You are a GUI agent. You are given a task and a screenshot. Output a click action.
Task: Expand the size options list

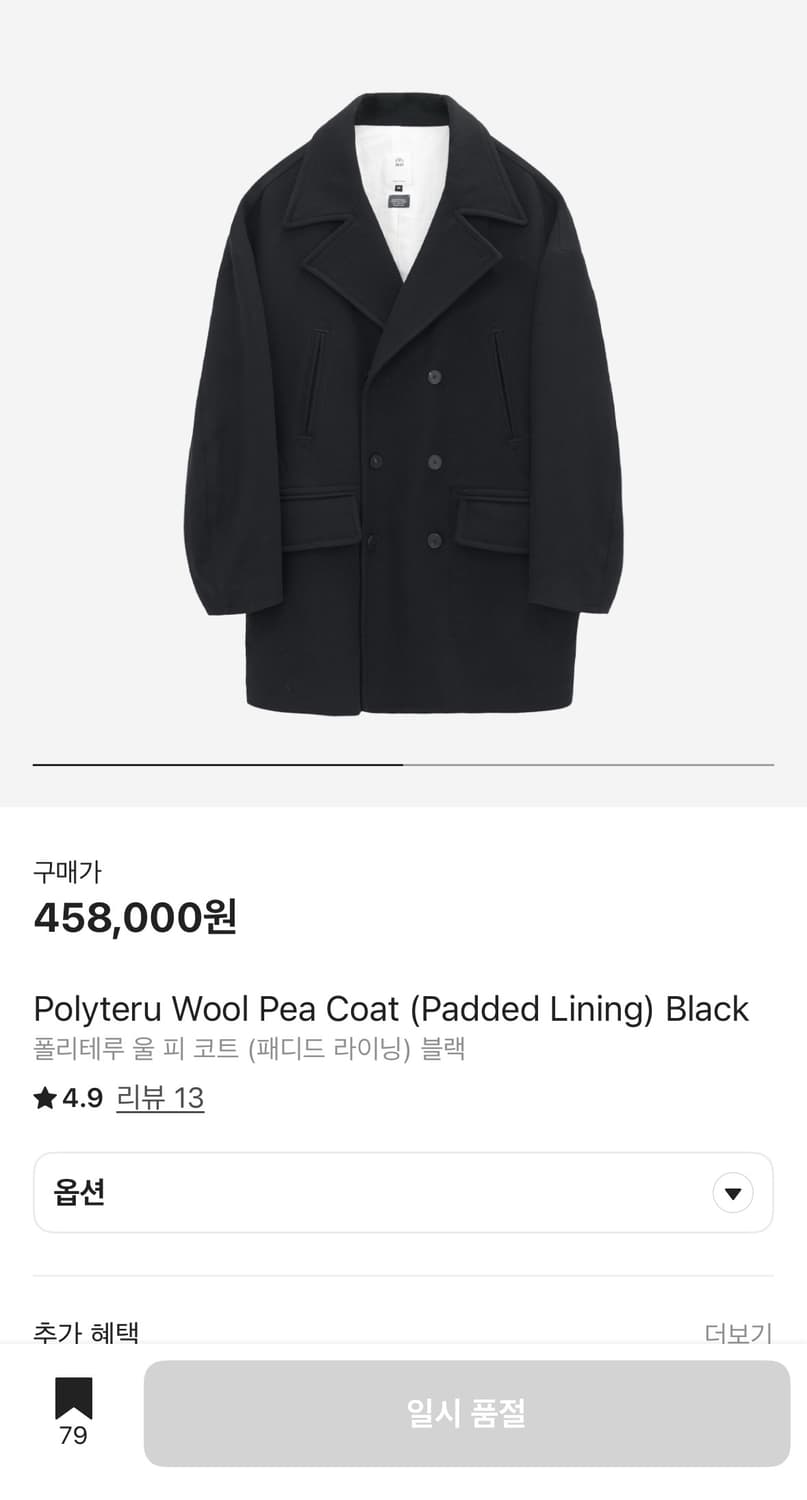coord(403,1192)
